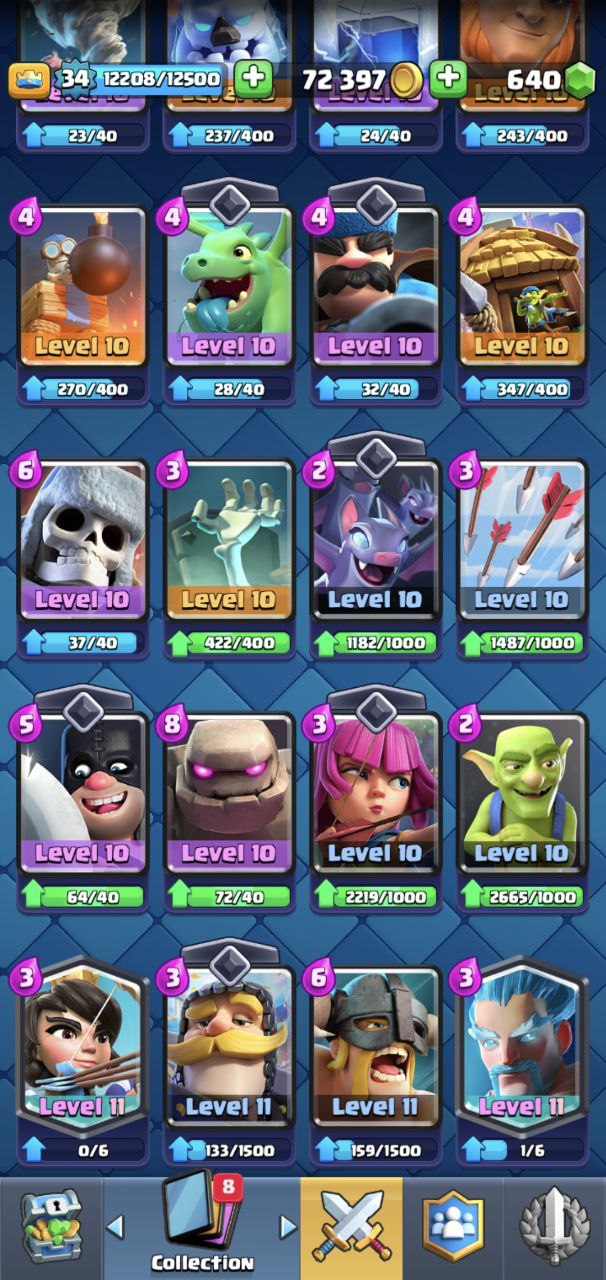
Task: Select the Bats card
Action: click(x=374, y=545)
